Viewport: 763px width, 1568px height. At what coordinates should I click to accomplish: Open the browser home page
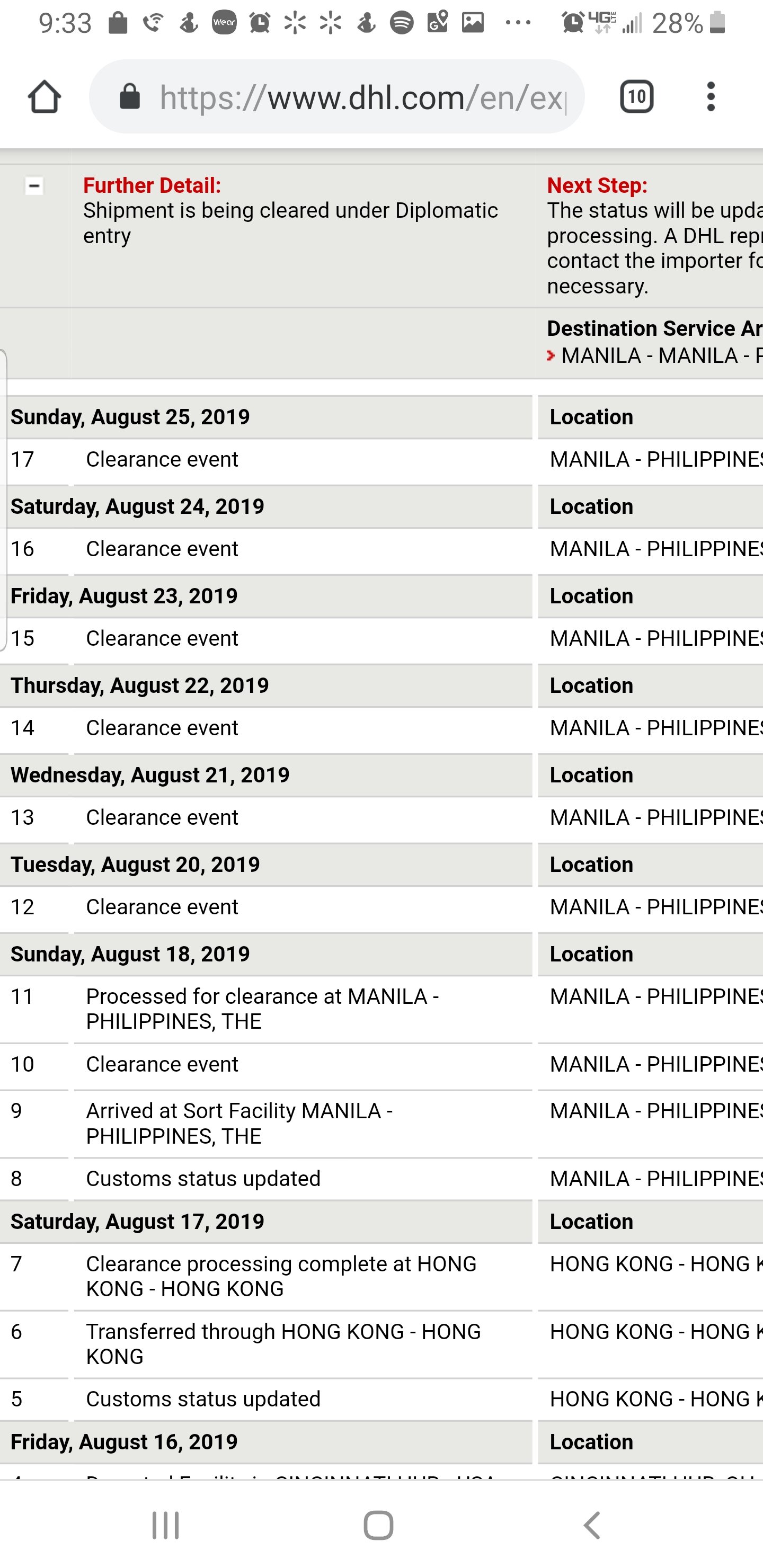tap(45, 97)
